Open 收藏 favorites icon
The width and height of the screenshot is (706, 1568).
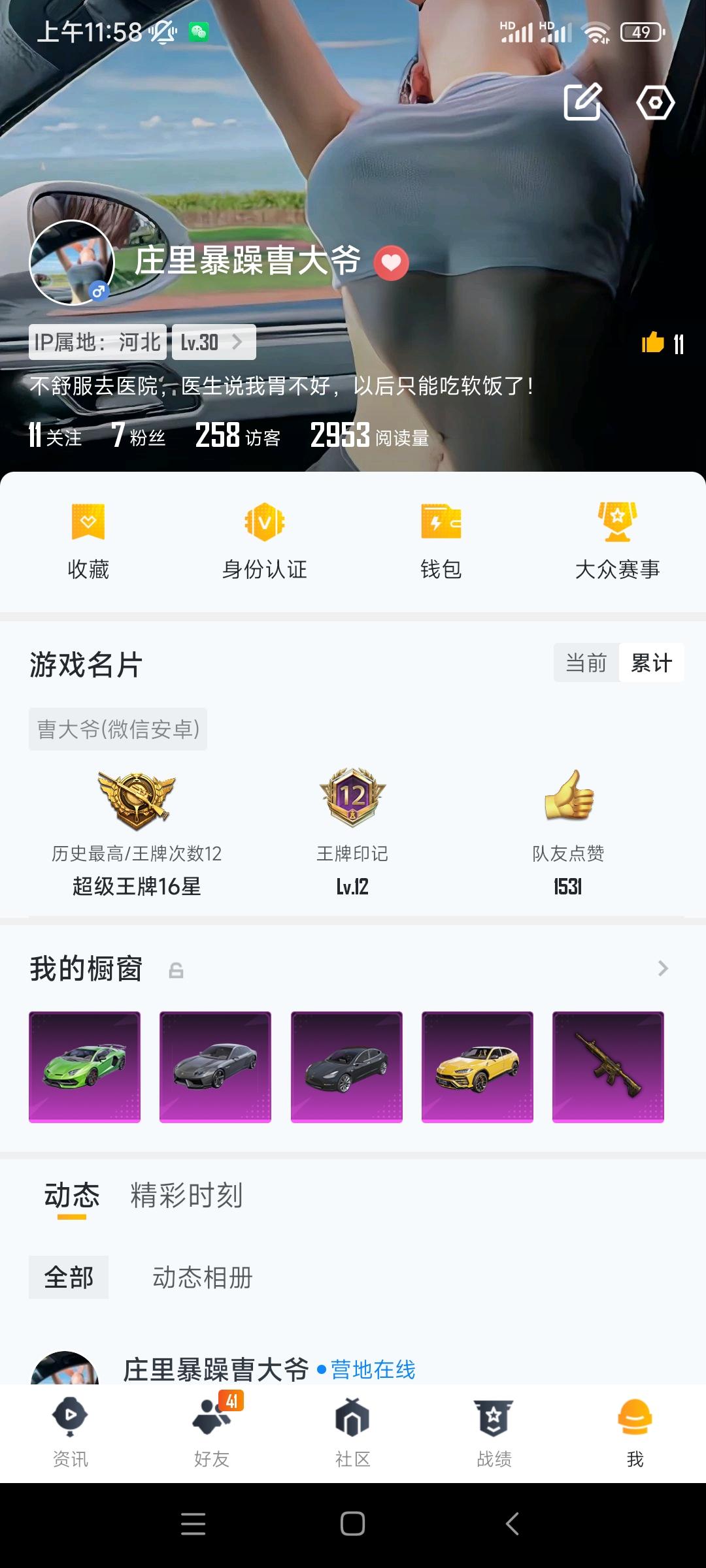[87, 539]
